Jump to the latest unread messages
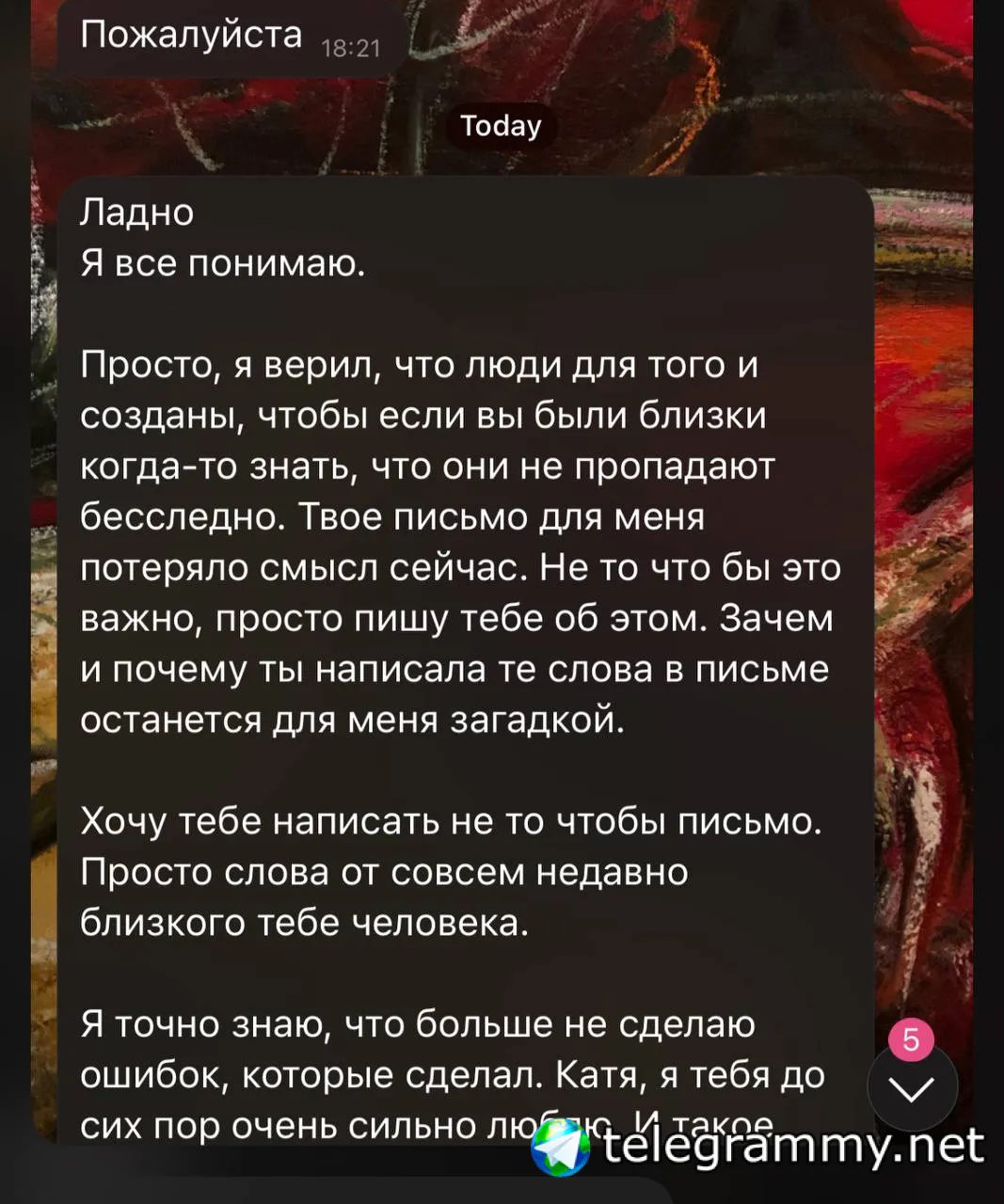The image size is (1004, 1204). pyautogui.click(x=912, y=1088)
